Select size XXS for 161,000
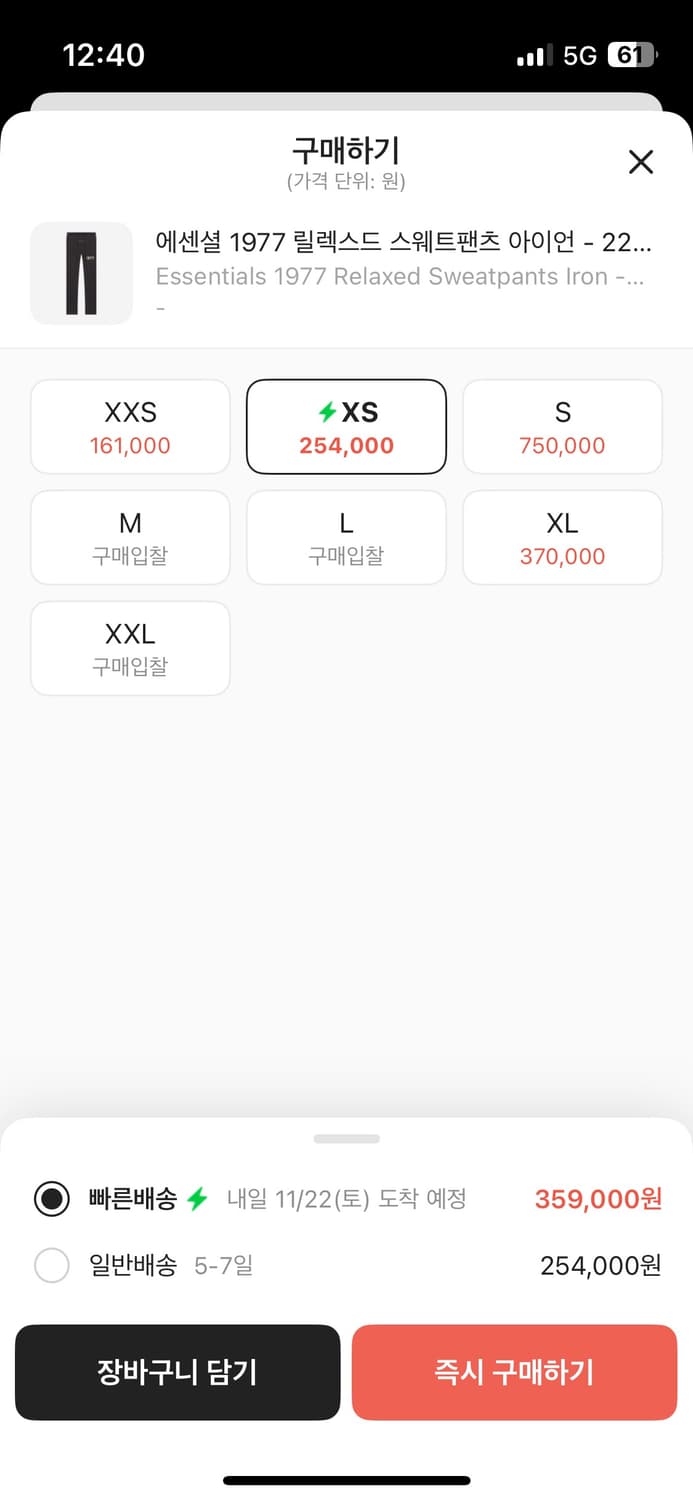 coord(130,427)
